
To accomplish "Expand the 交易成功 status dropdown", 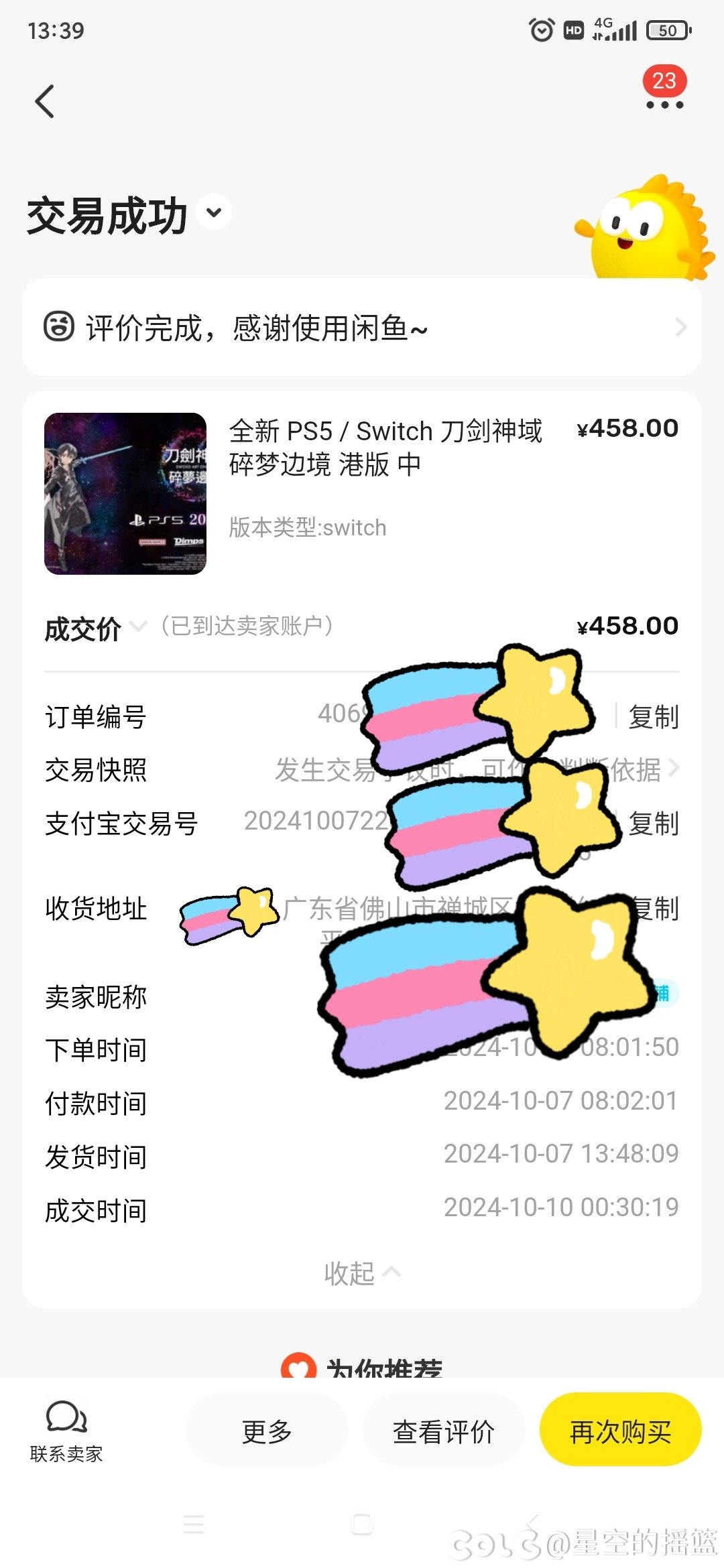I will (214, 212).
